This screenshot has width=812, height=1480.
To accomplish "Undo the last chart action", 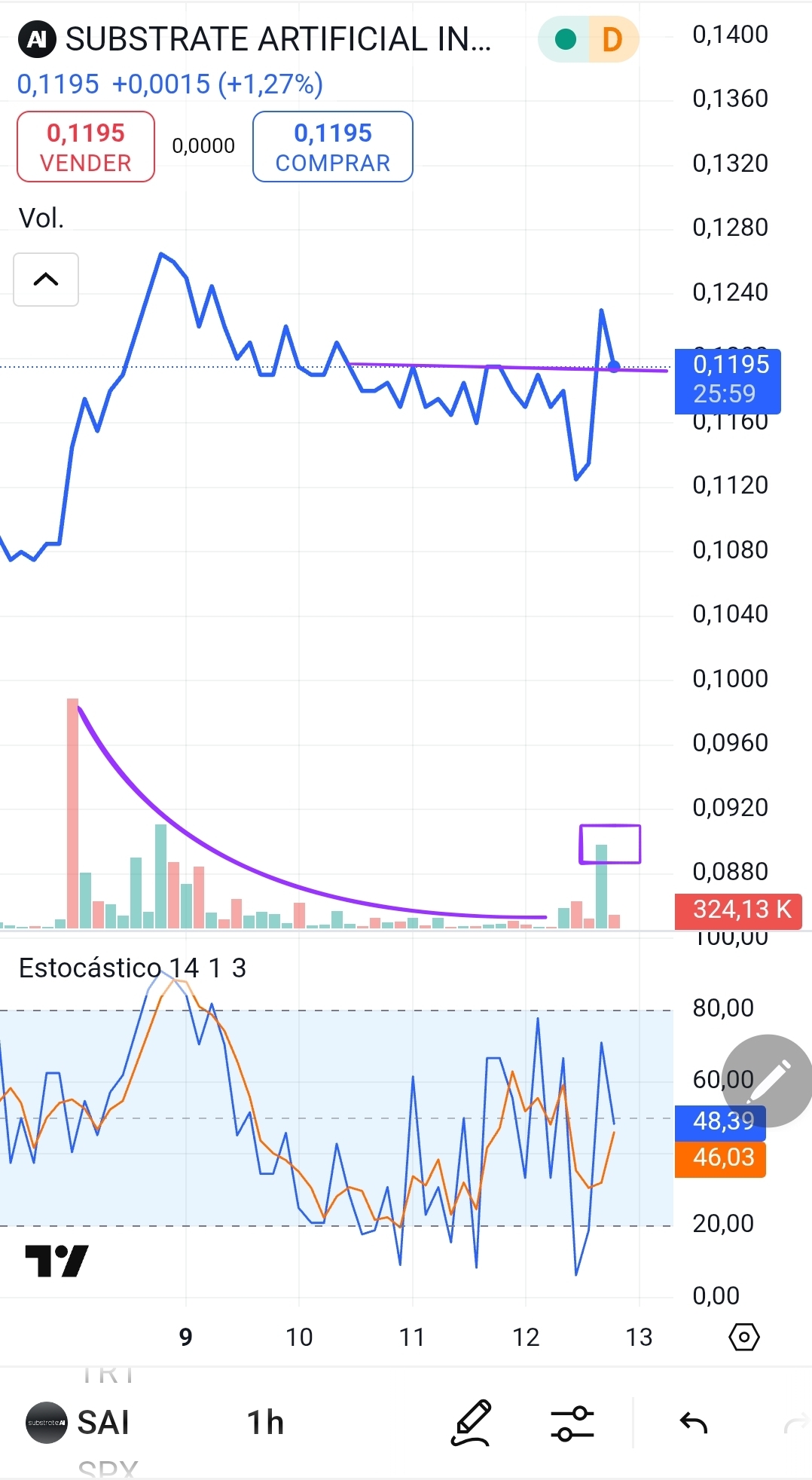I will tap(694, 1423).
